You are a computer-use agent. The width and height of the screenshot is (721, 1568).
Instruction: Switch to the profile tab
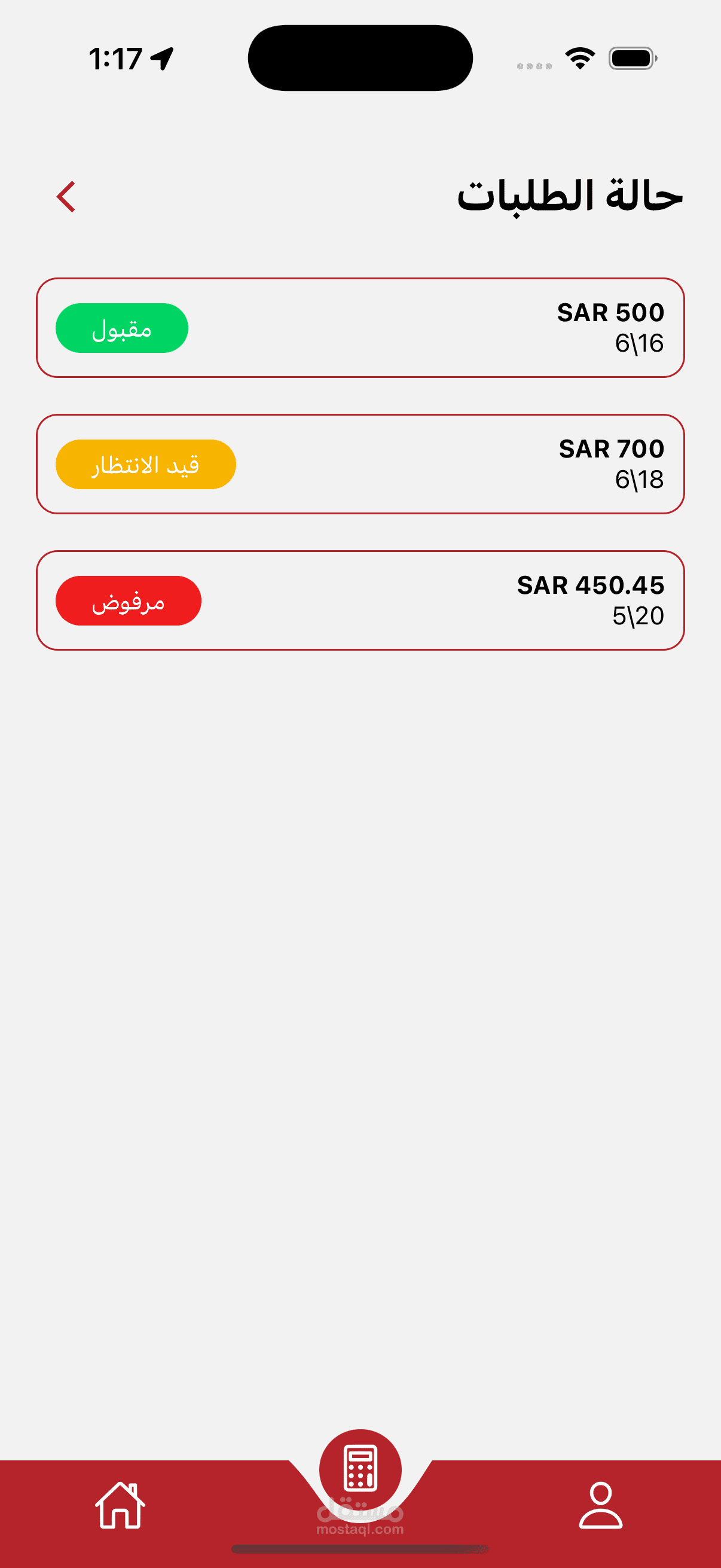coord(600,1505)
